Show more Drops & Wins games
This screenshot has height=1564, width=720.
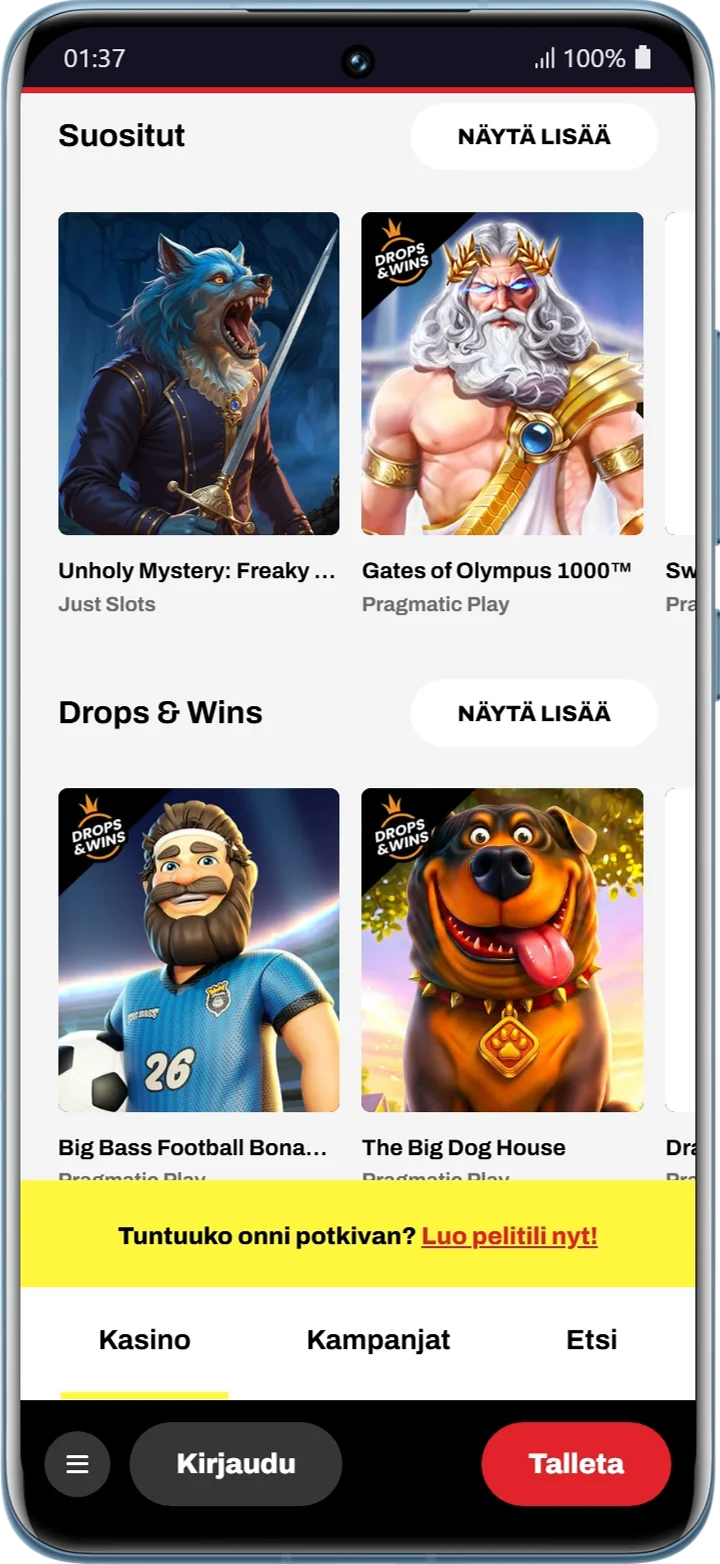point(534,713)
